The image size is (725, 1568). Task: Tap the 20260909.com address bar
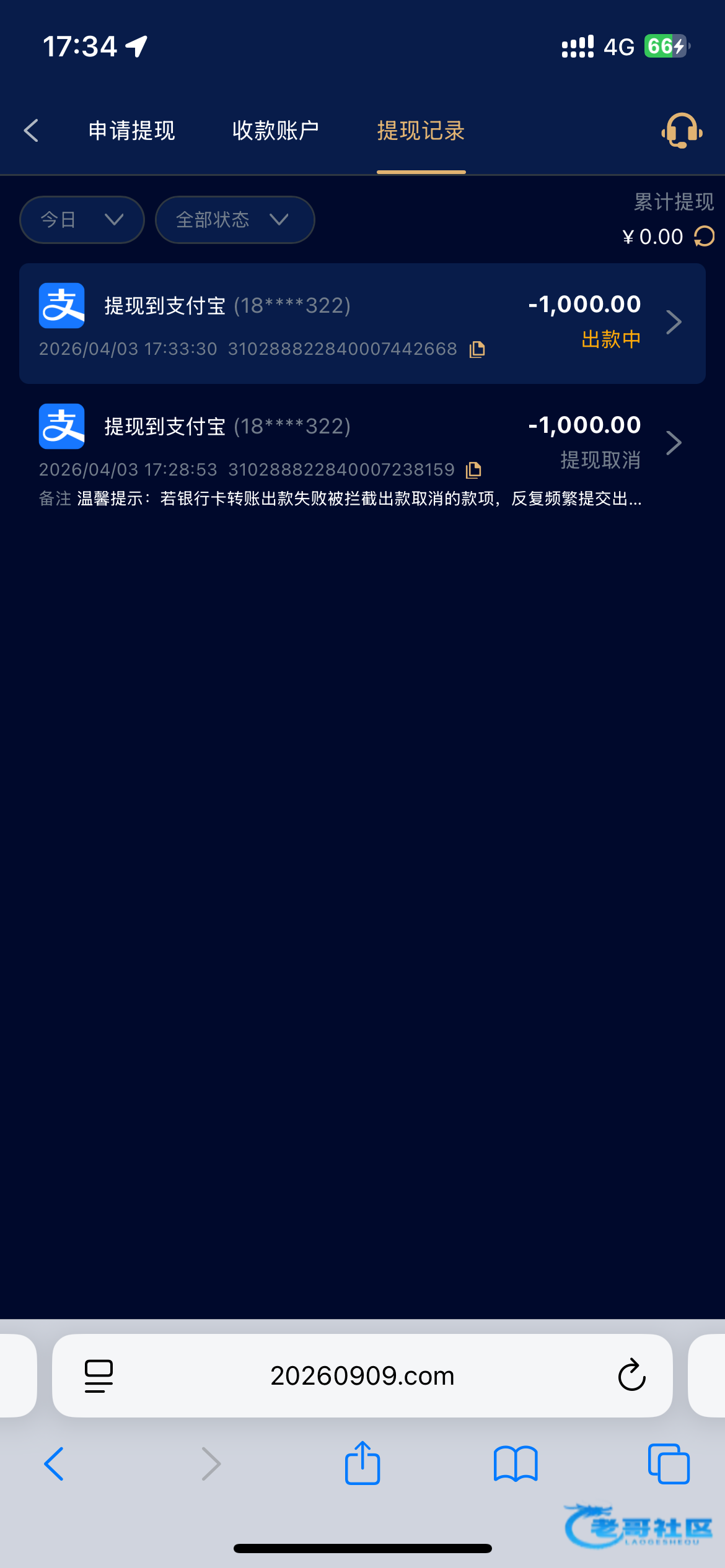pos(362,1375)
